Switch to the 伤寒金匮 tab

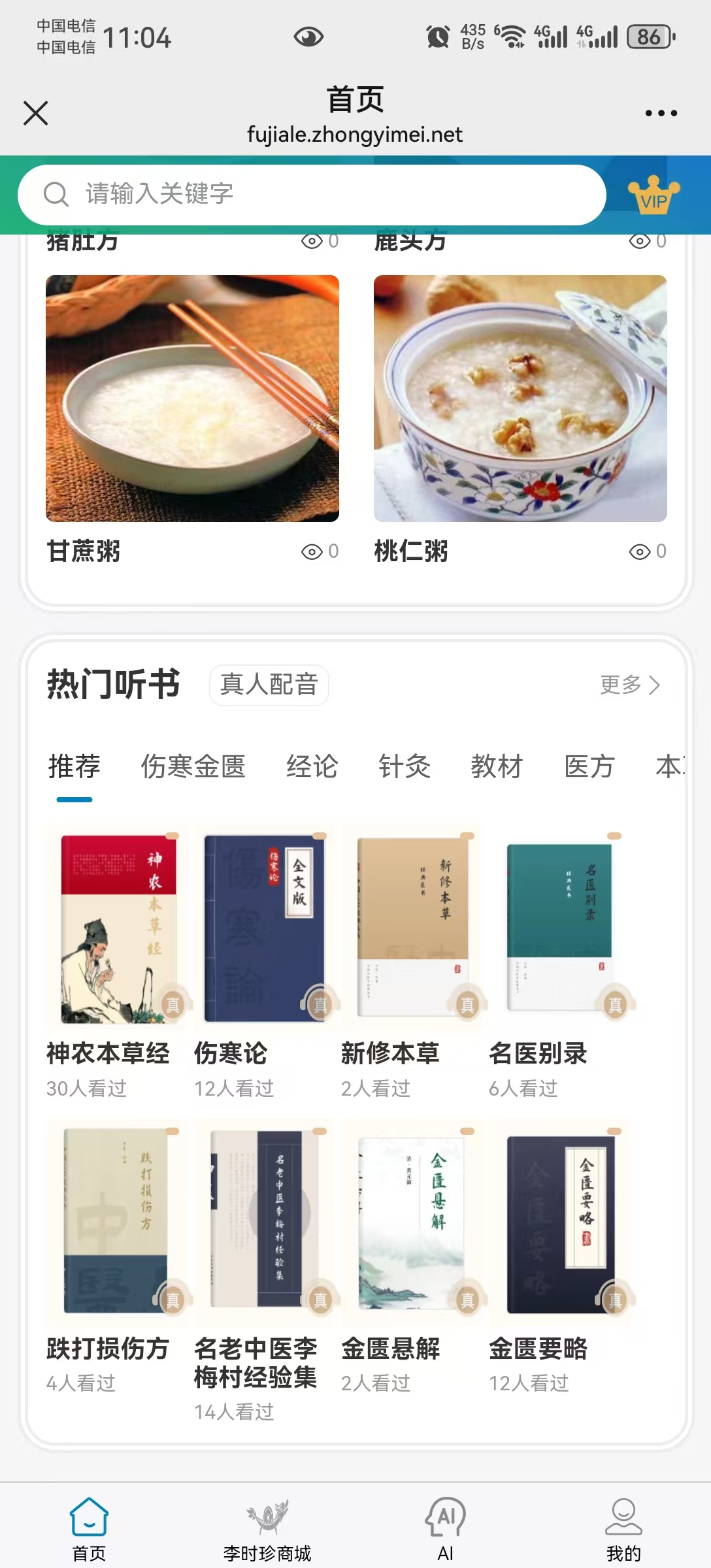coord(193,766)
